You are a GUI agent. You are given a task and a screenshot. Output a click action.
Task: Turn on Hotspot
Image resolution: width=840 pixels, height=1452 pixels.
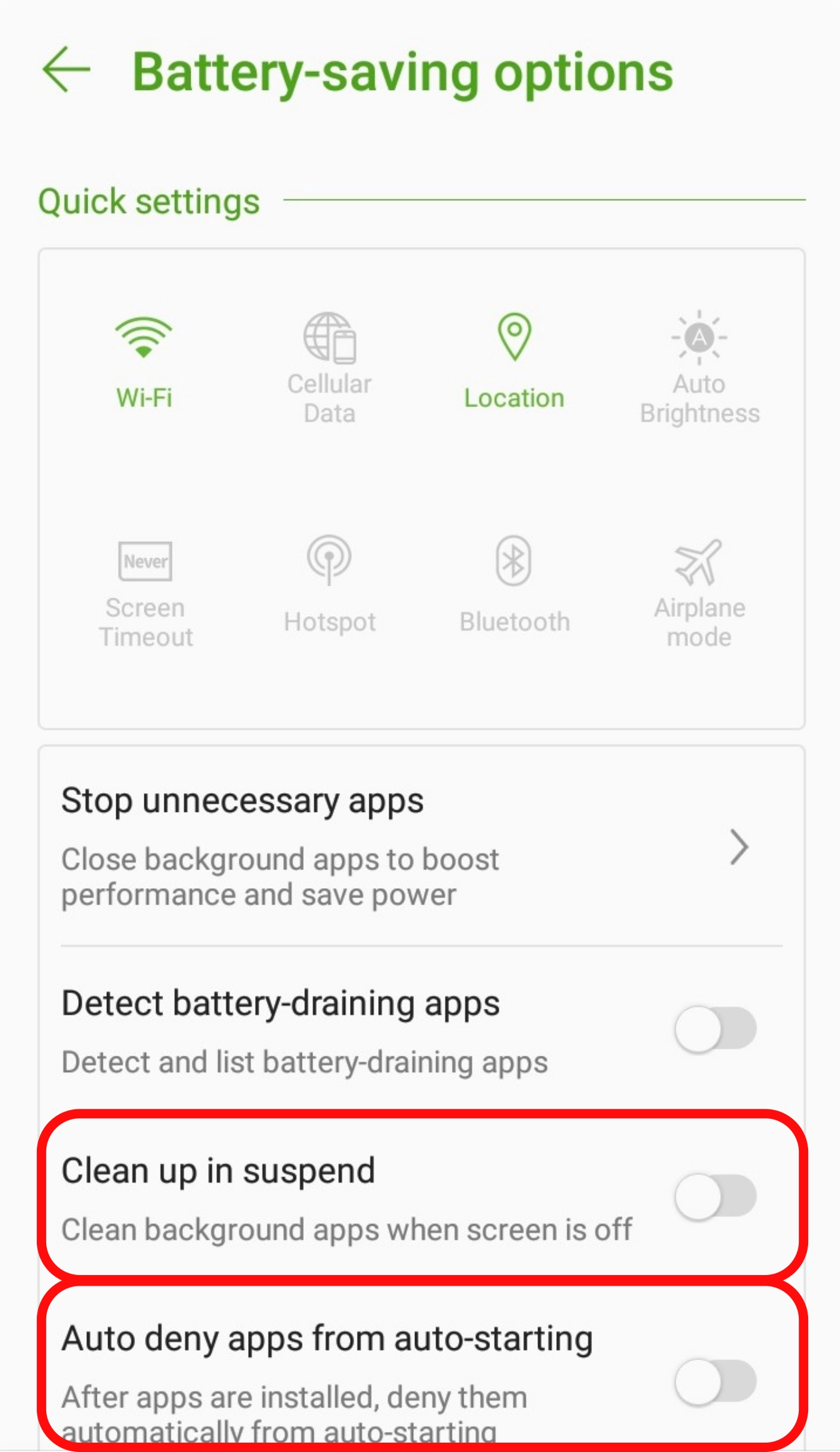tap(329, 586)
